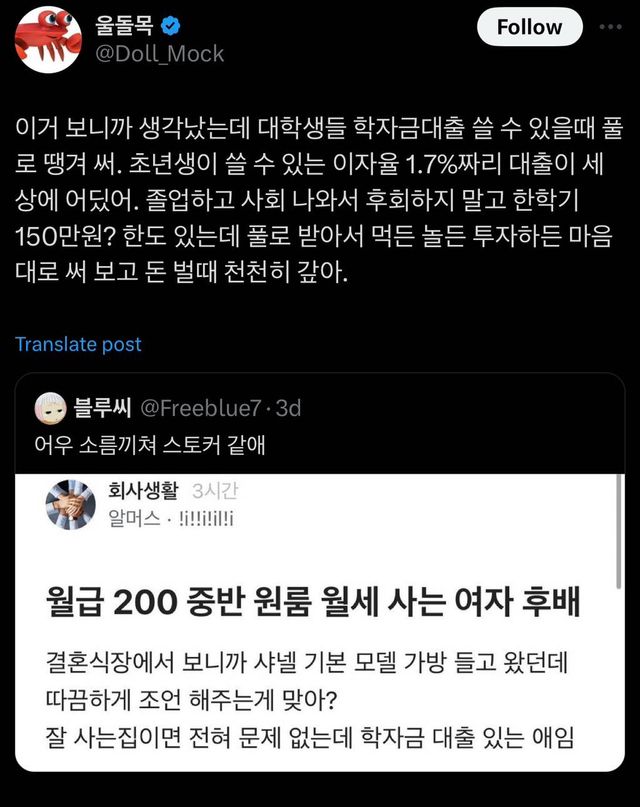Tap Translate post link

click(78, 344)
